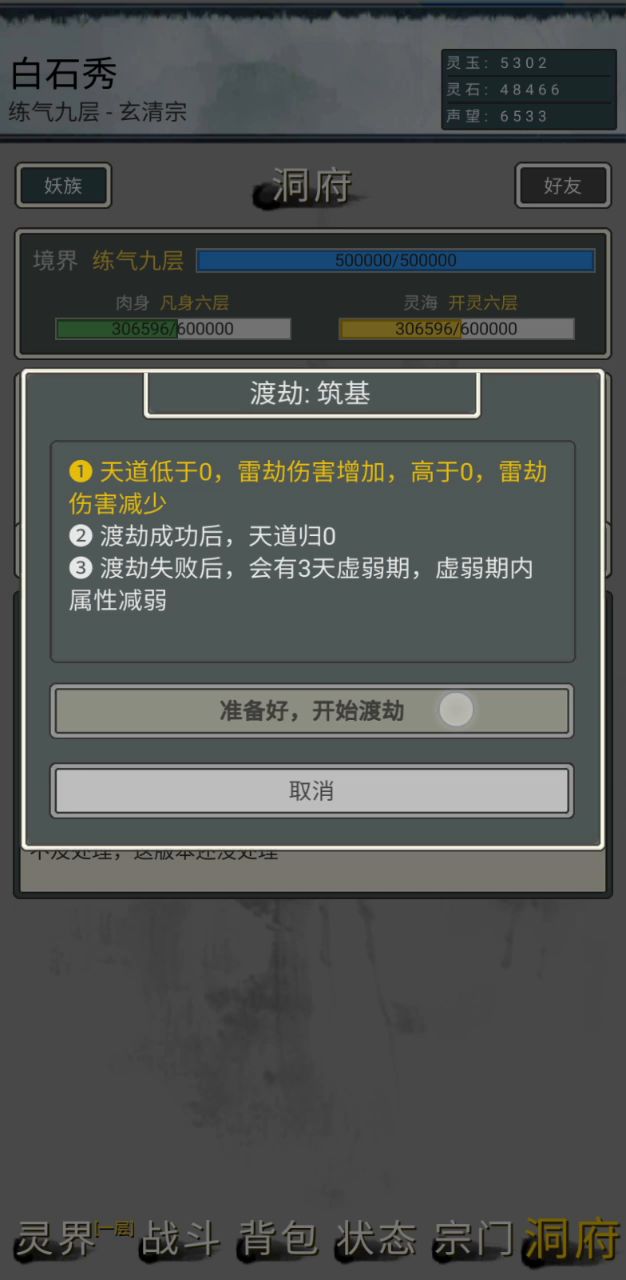Switch to the 灵界 tab
Screen dimensions: 626x1280
click(57, 1239)
